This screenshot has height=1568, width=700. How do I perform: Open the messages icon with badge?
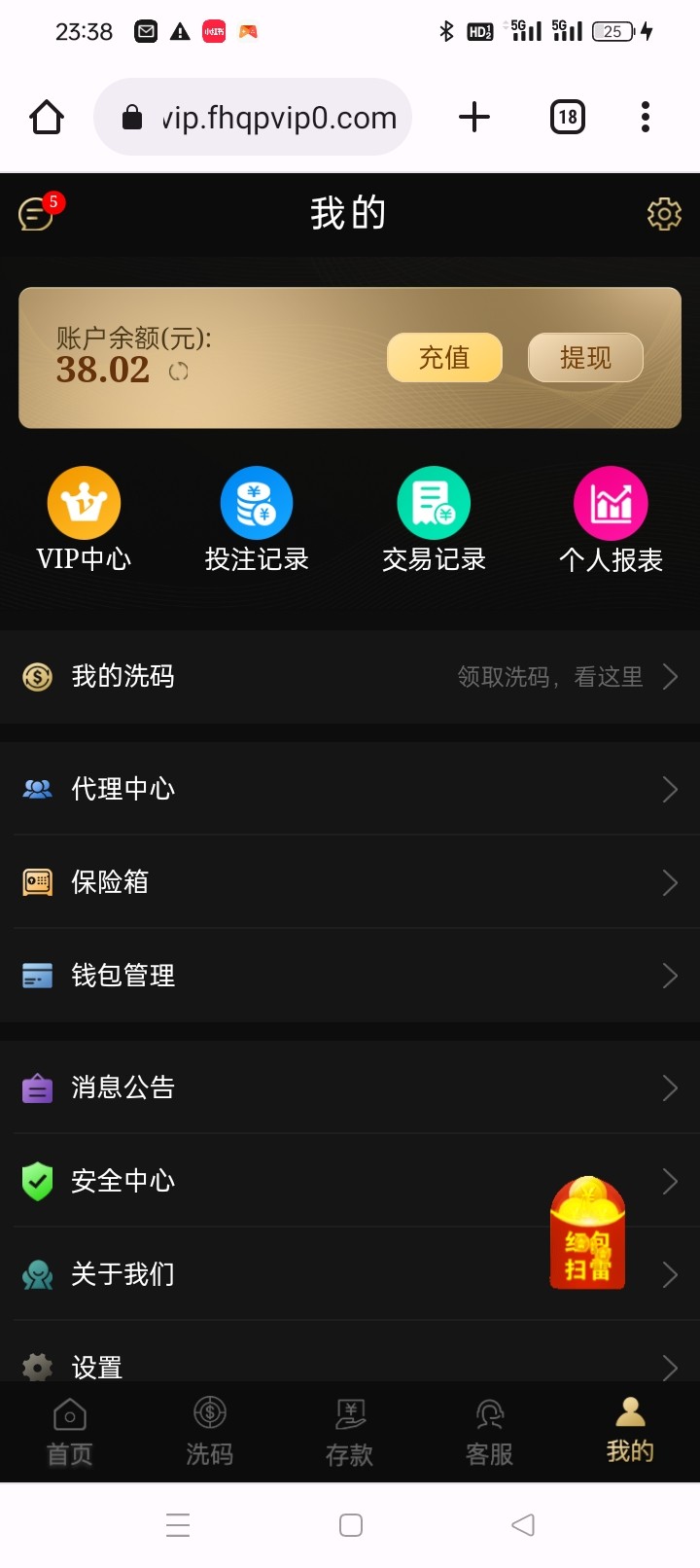[x=36, y=213]
